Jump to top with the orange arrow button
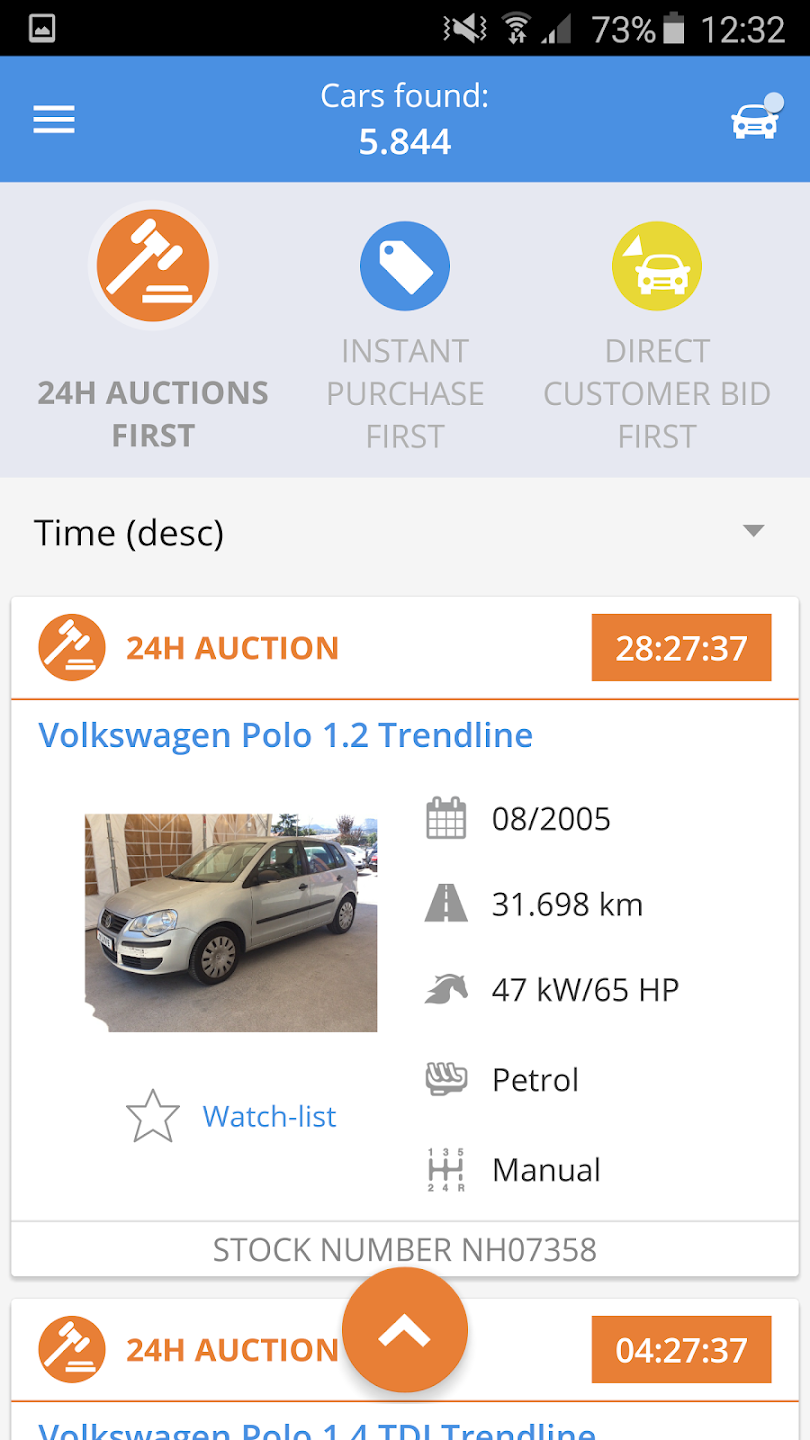The width and height of the screenshot is (810, 1440). [405, 1330]
